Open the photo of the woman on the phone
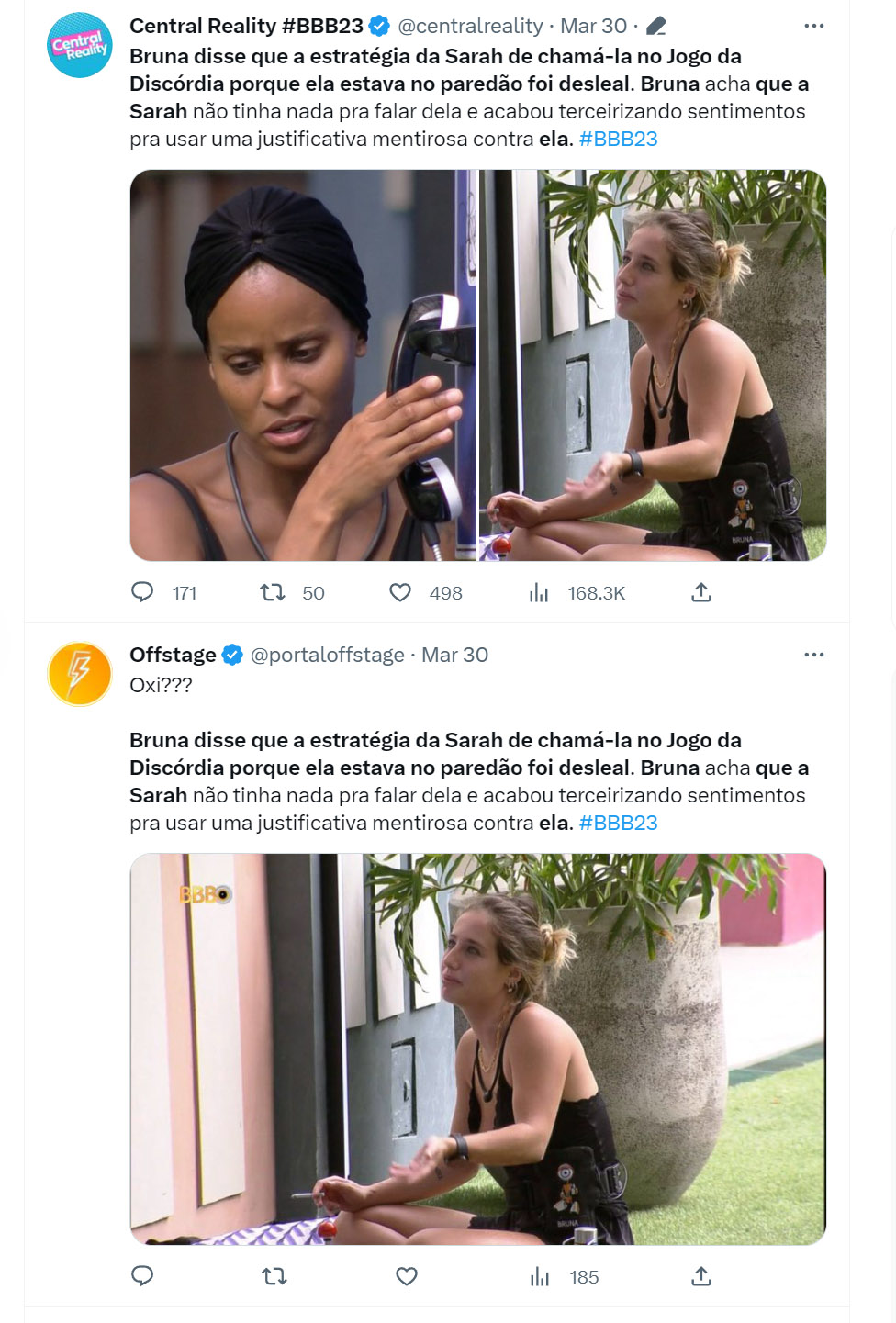Screen dimensions: 896x1323 303,365
